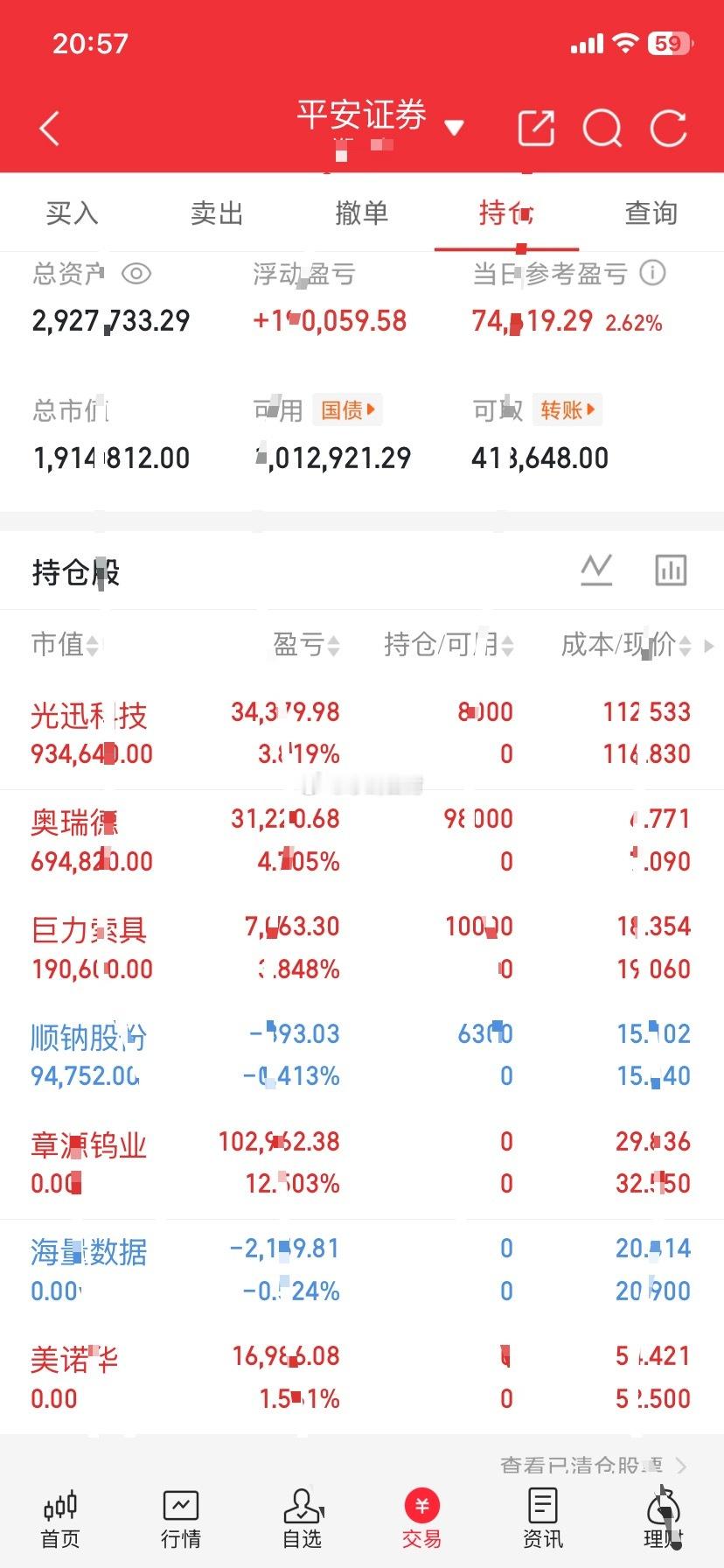Refresh the holdings data

pyautogui.click(x=668, y=129)
